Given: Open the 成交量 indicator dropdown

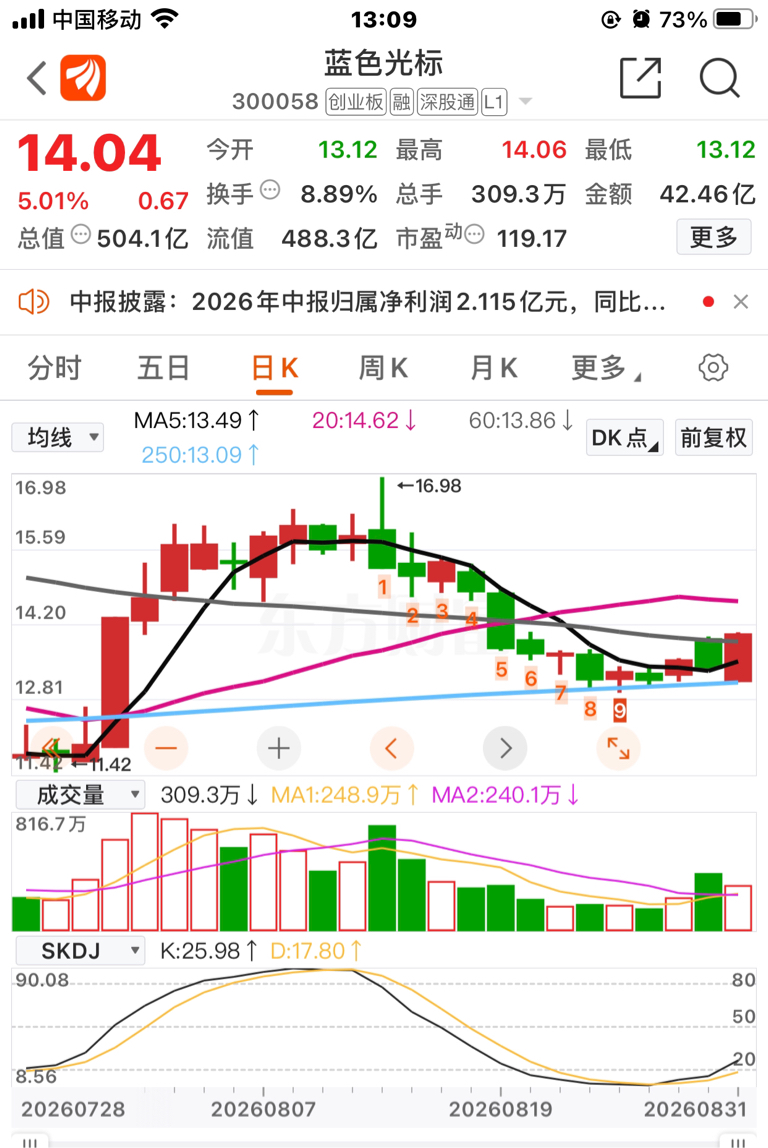Looking at the screenshot, I should pos(80,794).
